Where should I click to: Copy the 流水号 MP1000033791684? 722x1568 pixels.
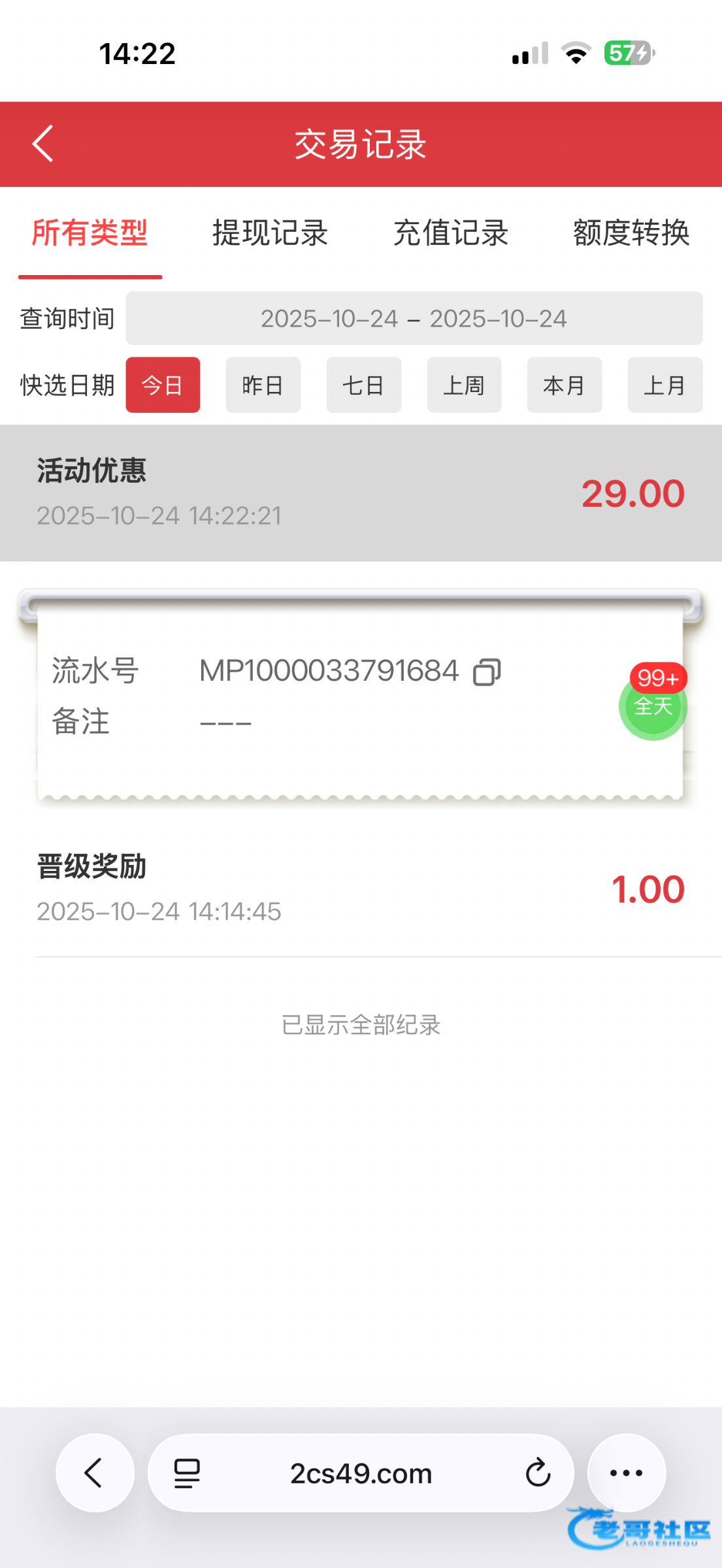click(487, 672)
